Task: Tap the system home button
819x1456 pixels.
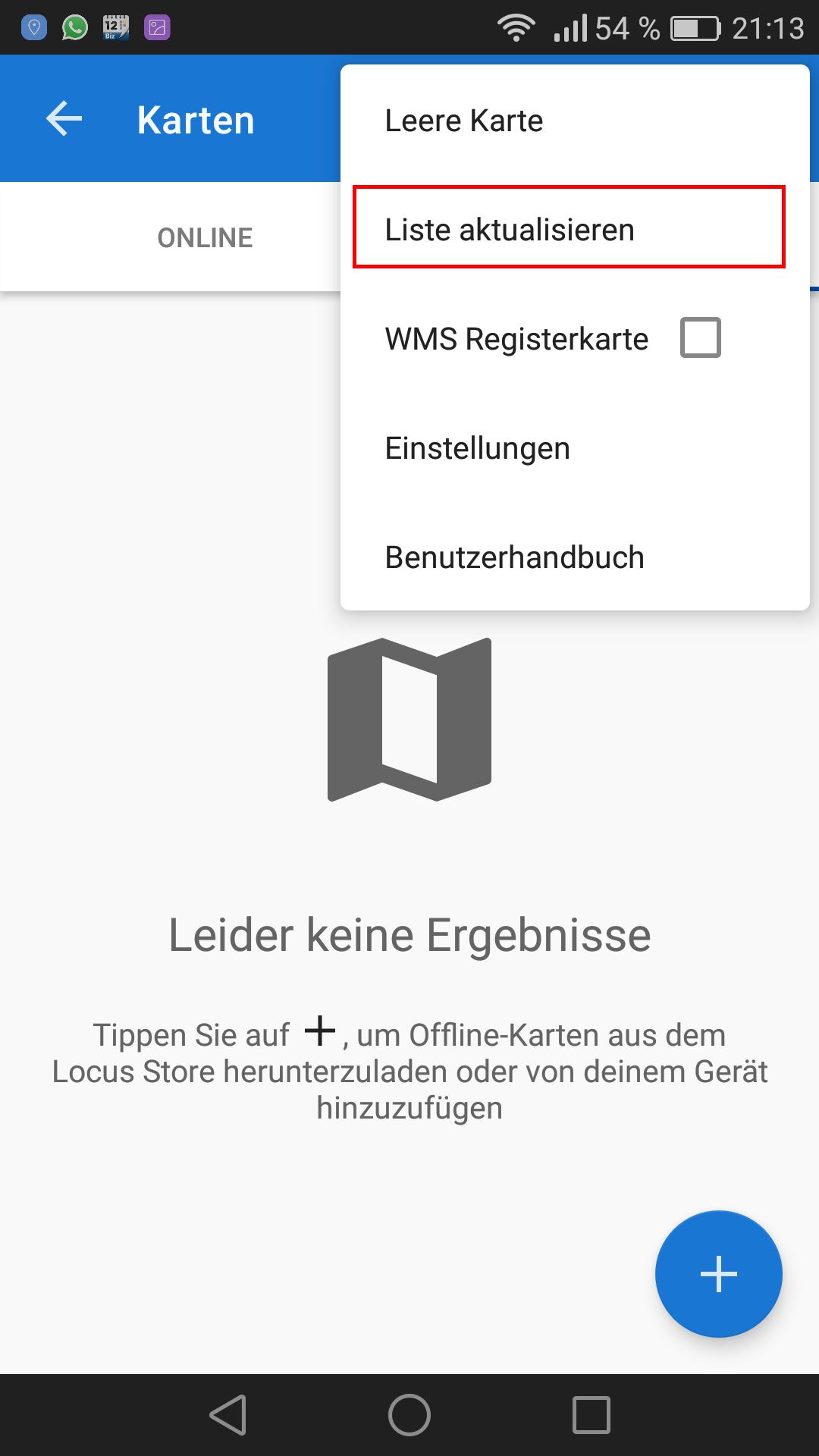Action: (409, 1415)
